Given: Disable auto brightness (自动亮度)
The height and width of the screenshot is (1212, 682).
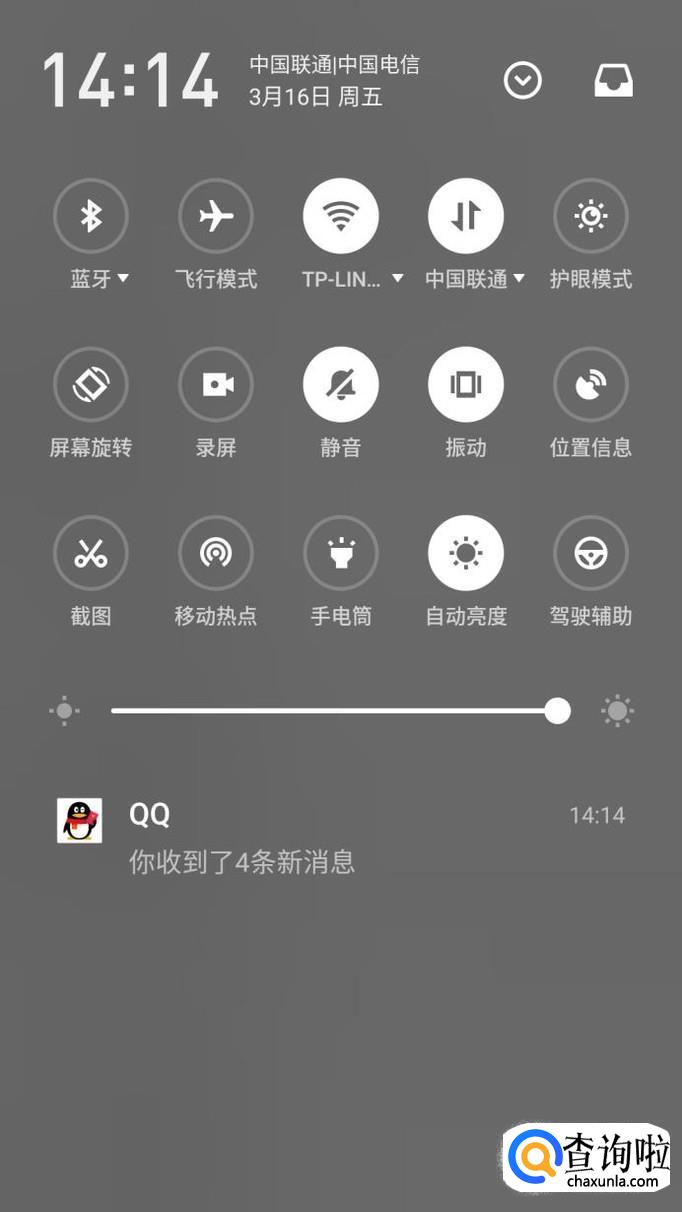Looking at the screenshot, I should click(x=466, y=553).
